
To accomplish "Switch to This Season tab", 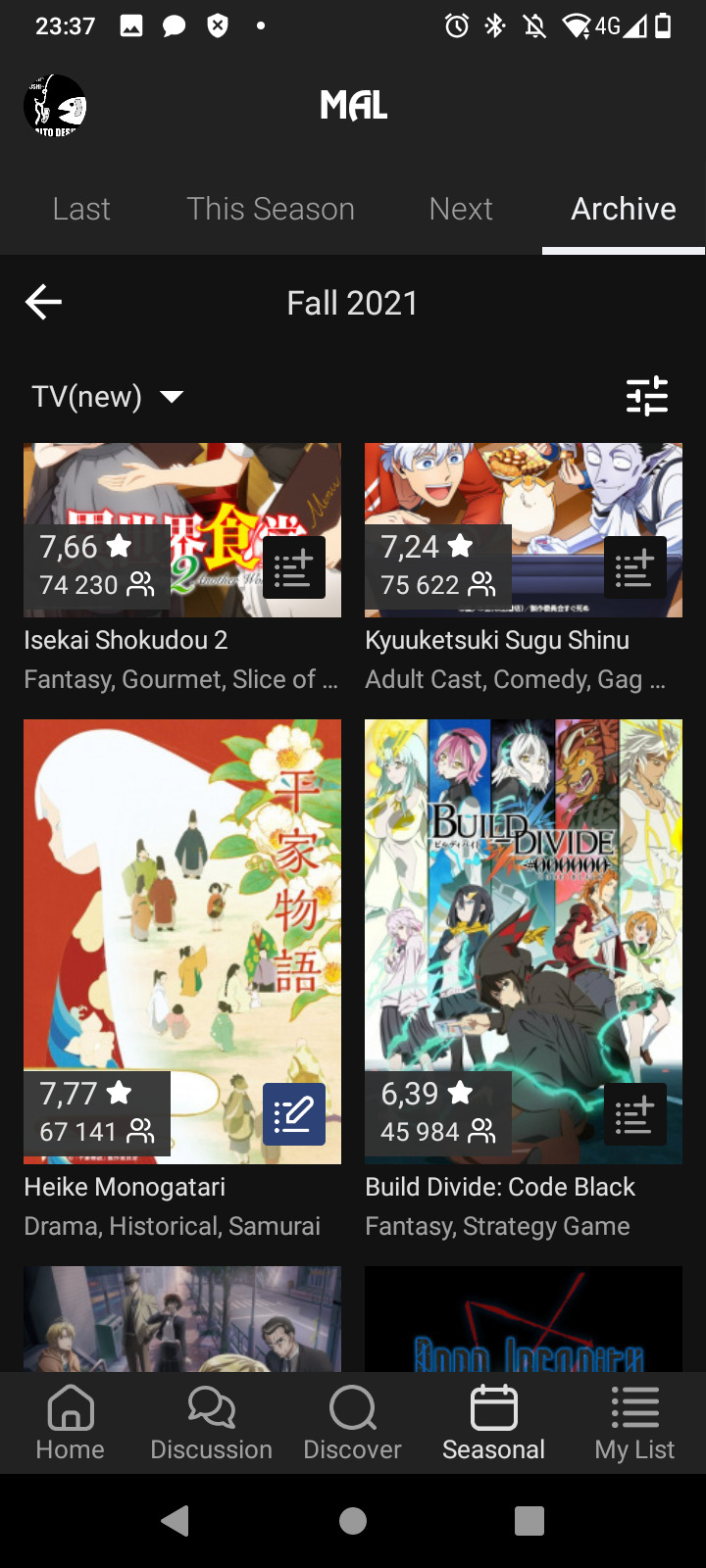I will pyautogui.click(x=271, y=209).
